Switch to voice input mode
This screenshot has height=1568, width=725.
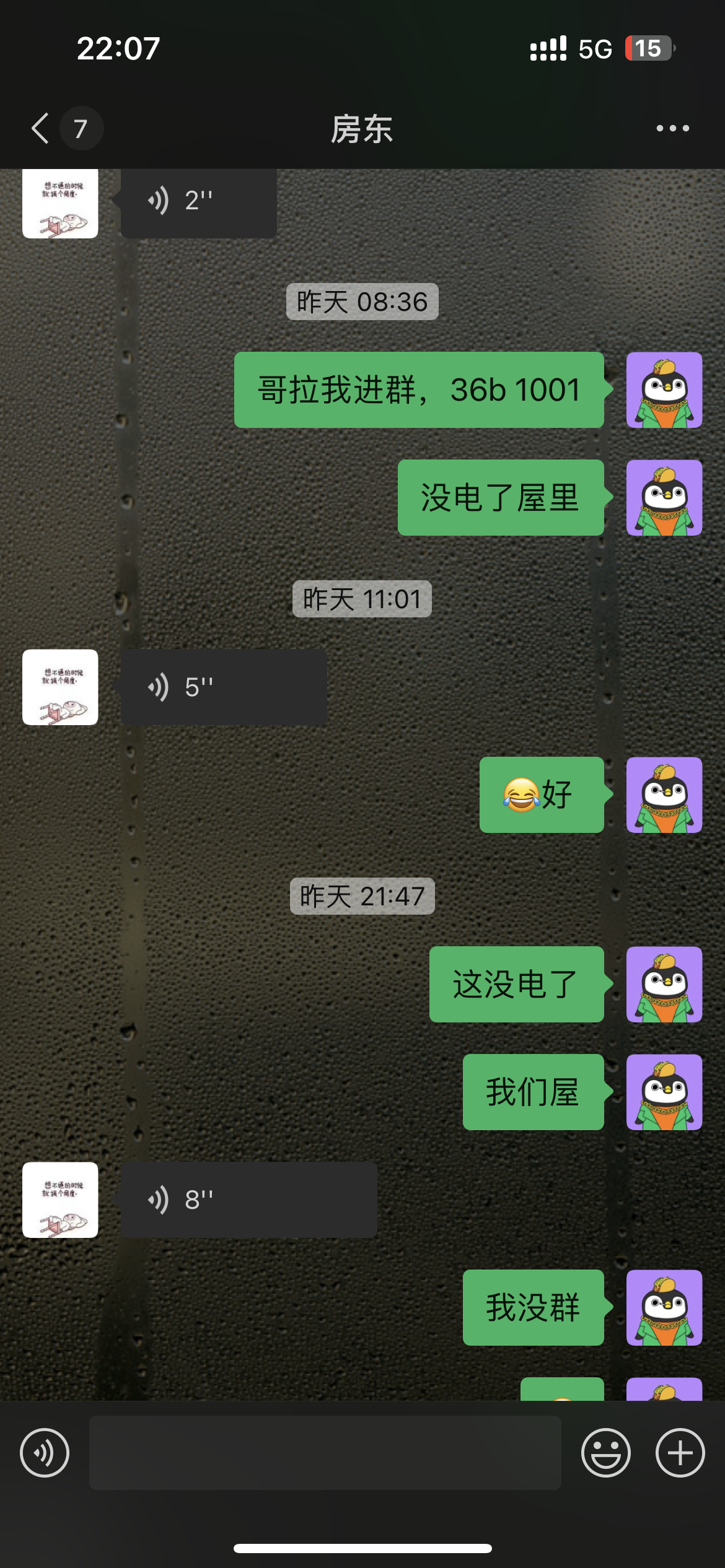pos(45,1453)
